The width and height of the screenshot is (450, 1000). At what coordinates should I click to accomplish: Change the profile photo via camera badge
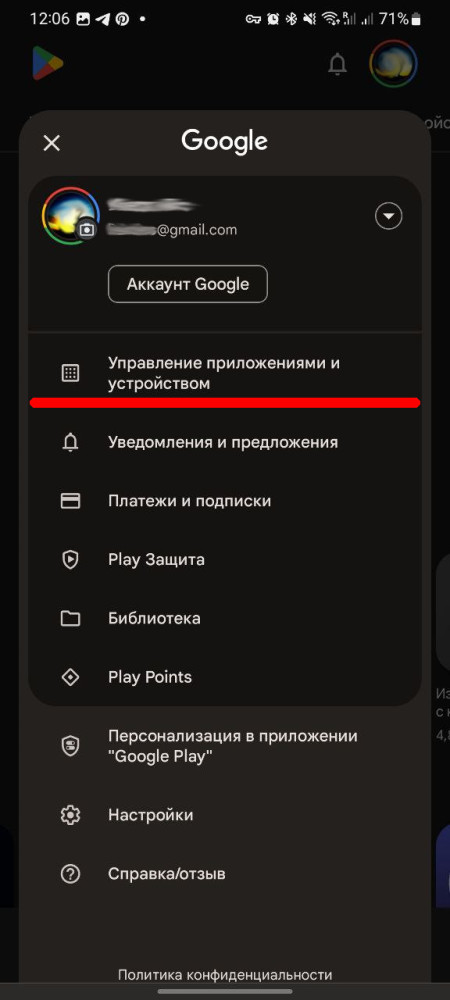tap(87, 230)
